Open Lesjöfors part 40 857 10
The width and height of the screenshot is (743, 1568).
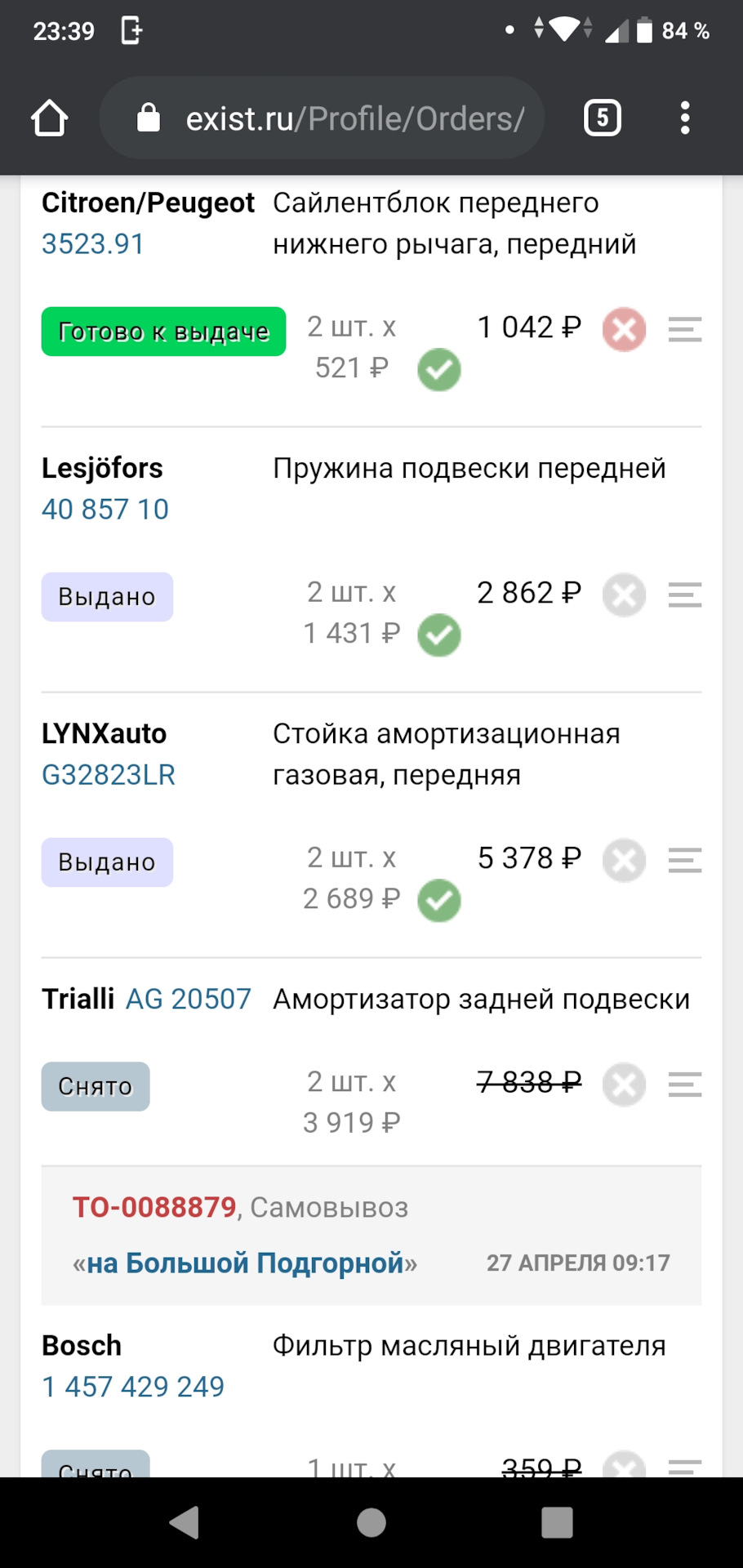coord(105,510)
